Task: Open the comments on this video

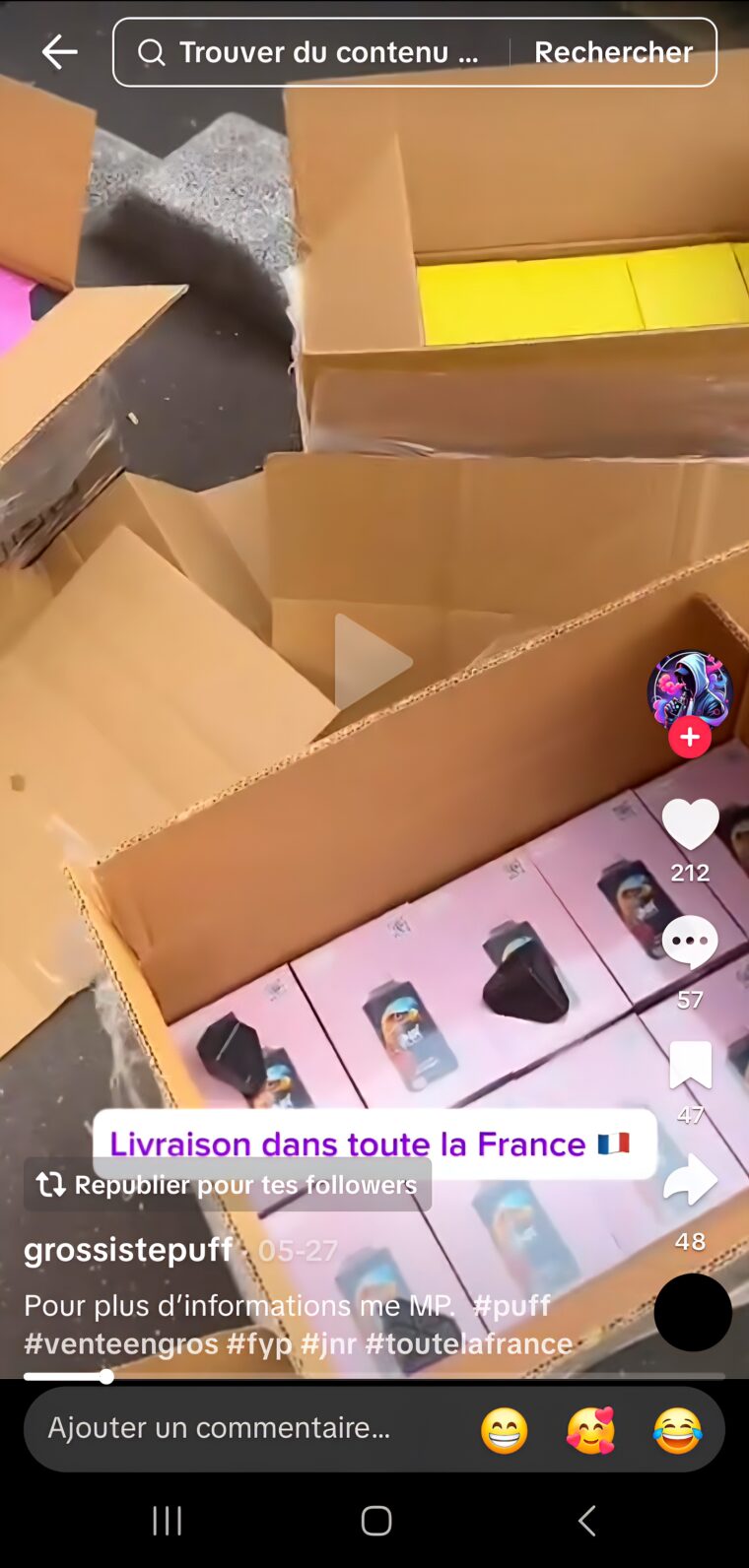Action: tap(690, 943)
